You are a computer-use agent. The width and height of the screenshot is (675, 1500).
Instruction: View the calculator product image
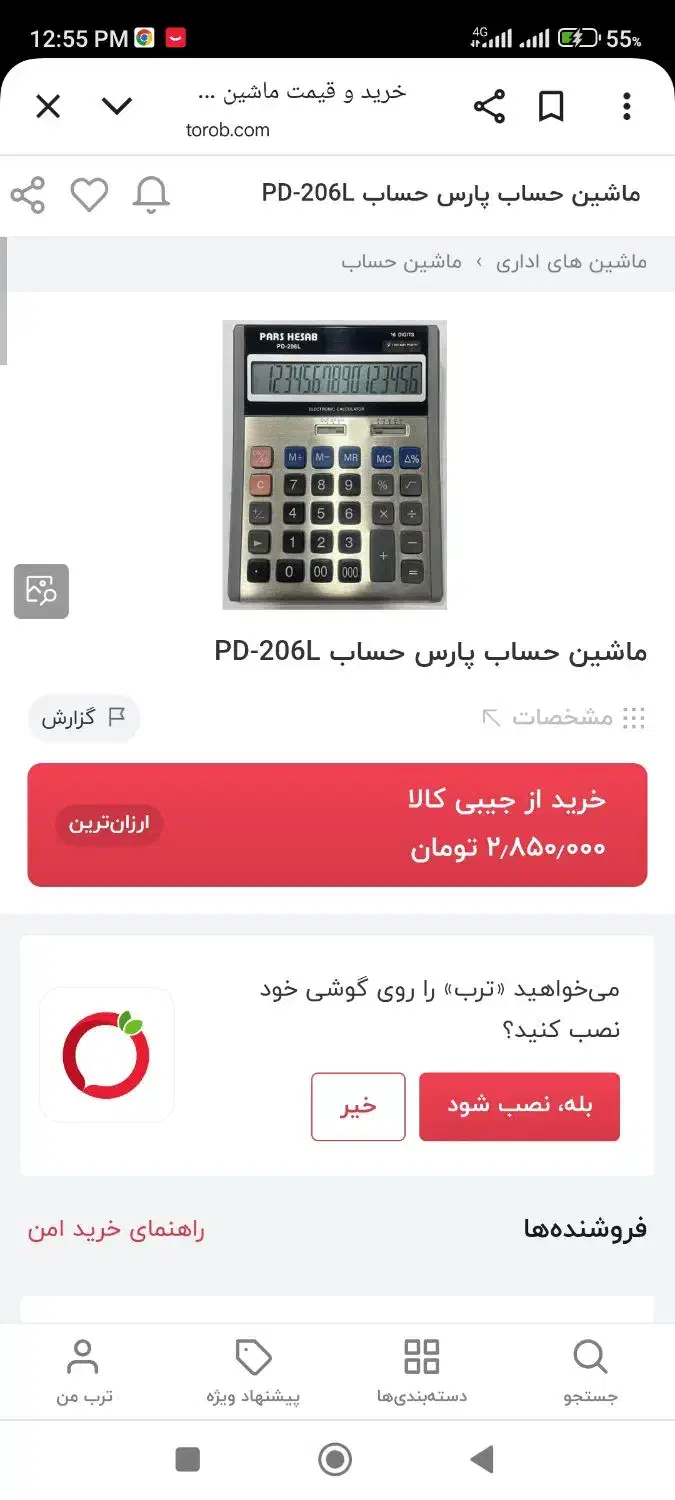pos(334,464)
